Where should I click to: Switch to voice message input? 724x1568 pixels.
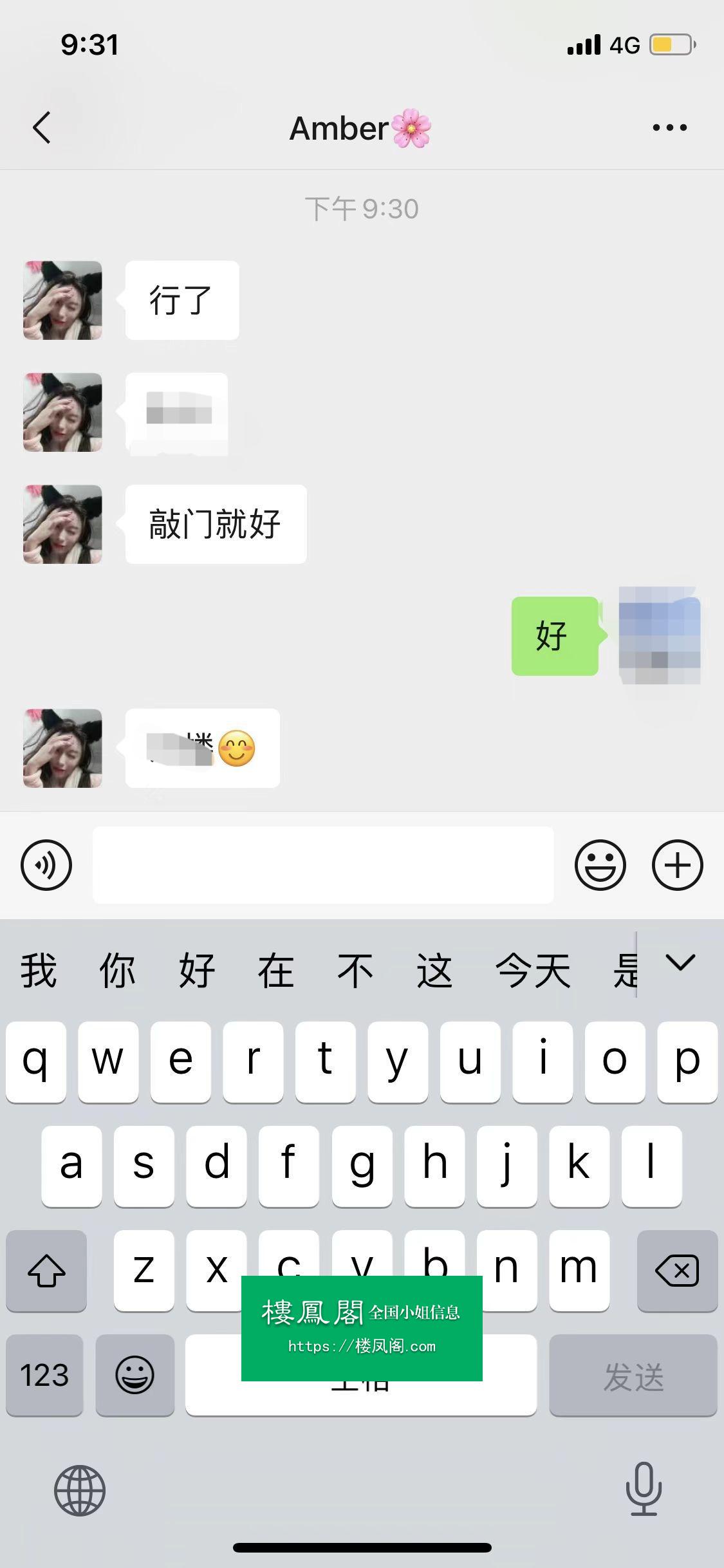coord(46,865)
